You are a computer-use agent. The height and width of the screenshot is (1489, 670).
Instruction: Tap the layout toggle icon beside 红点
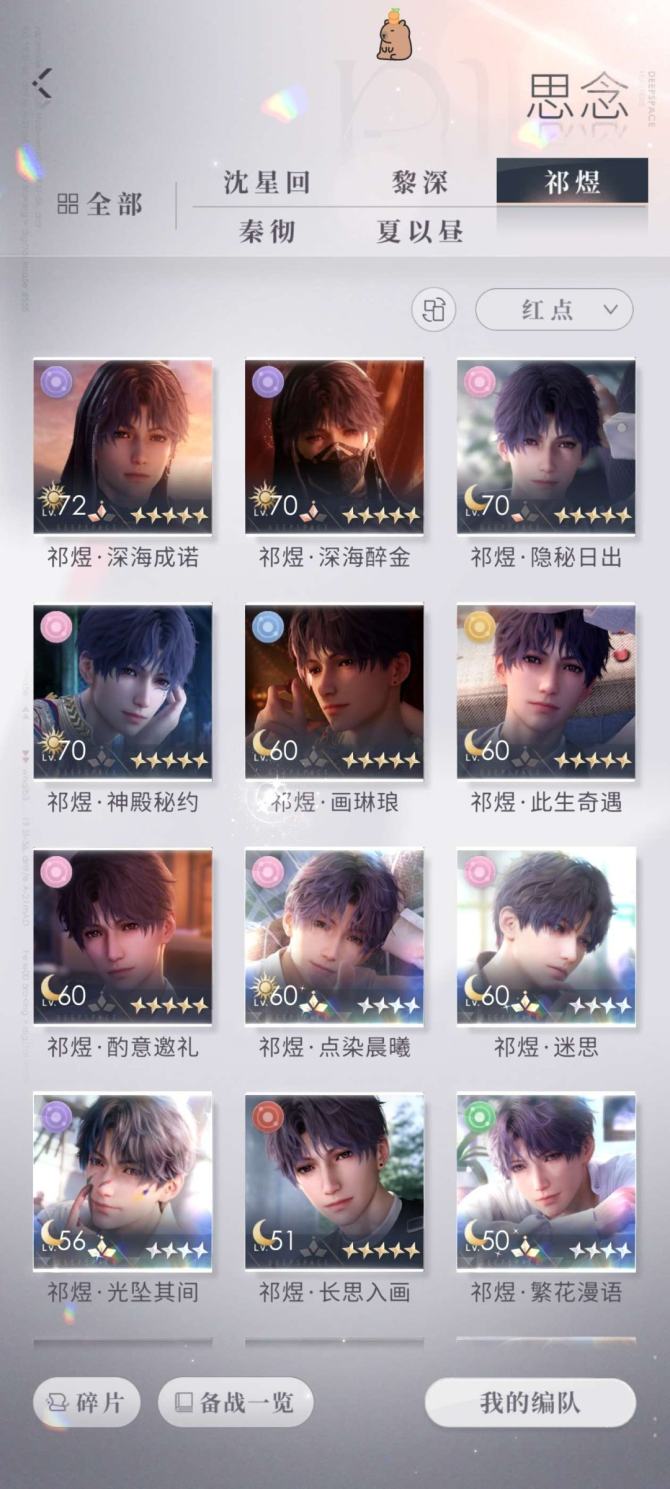434,310
